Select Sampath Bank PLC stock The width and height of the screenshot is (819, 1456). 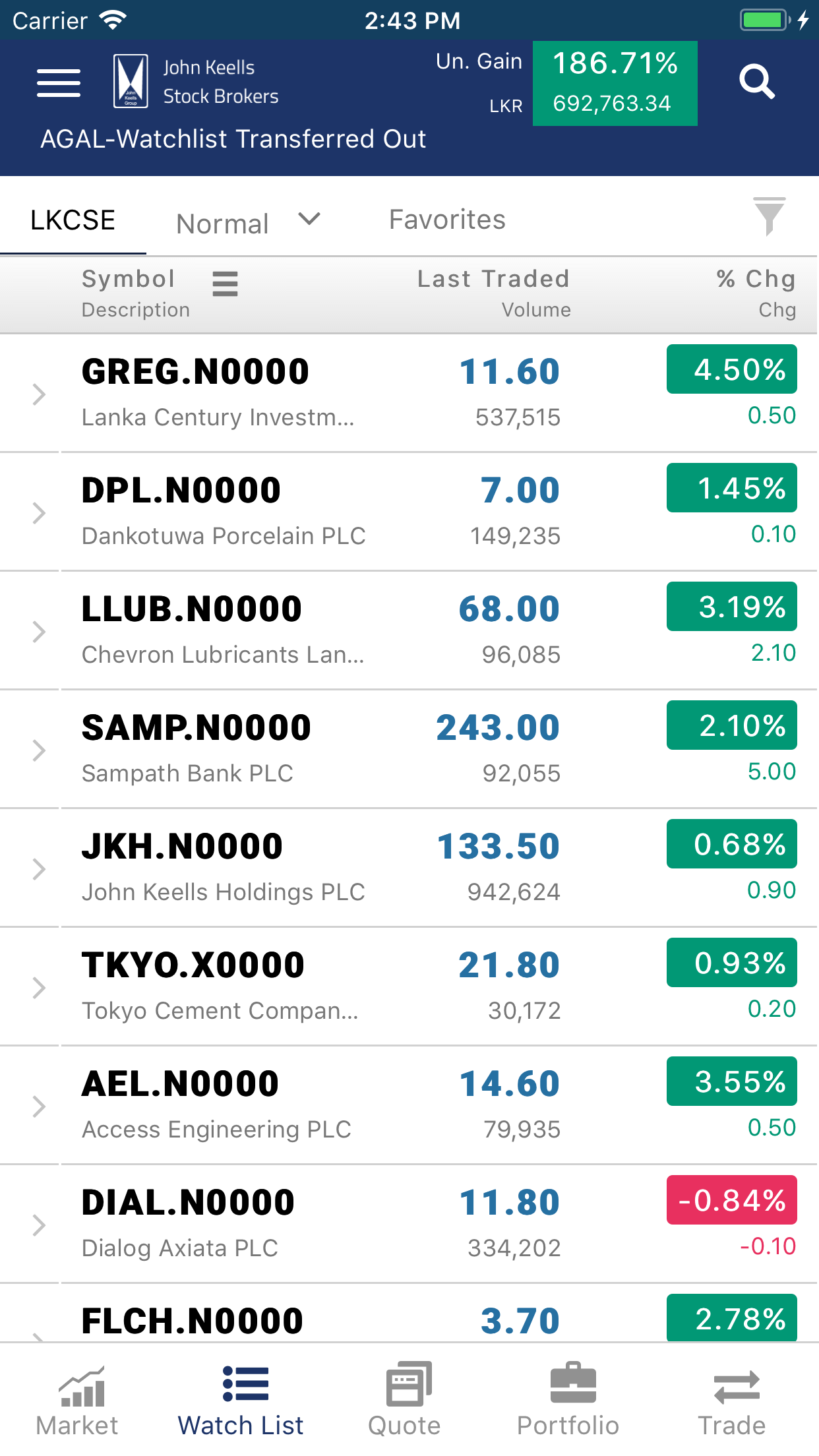pyautogui.click(x=409, y=750)
